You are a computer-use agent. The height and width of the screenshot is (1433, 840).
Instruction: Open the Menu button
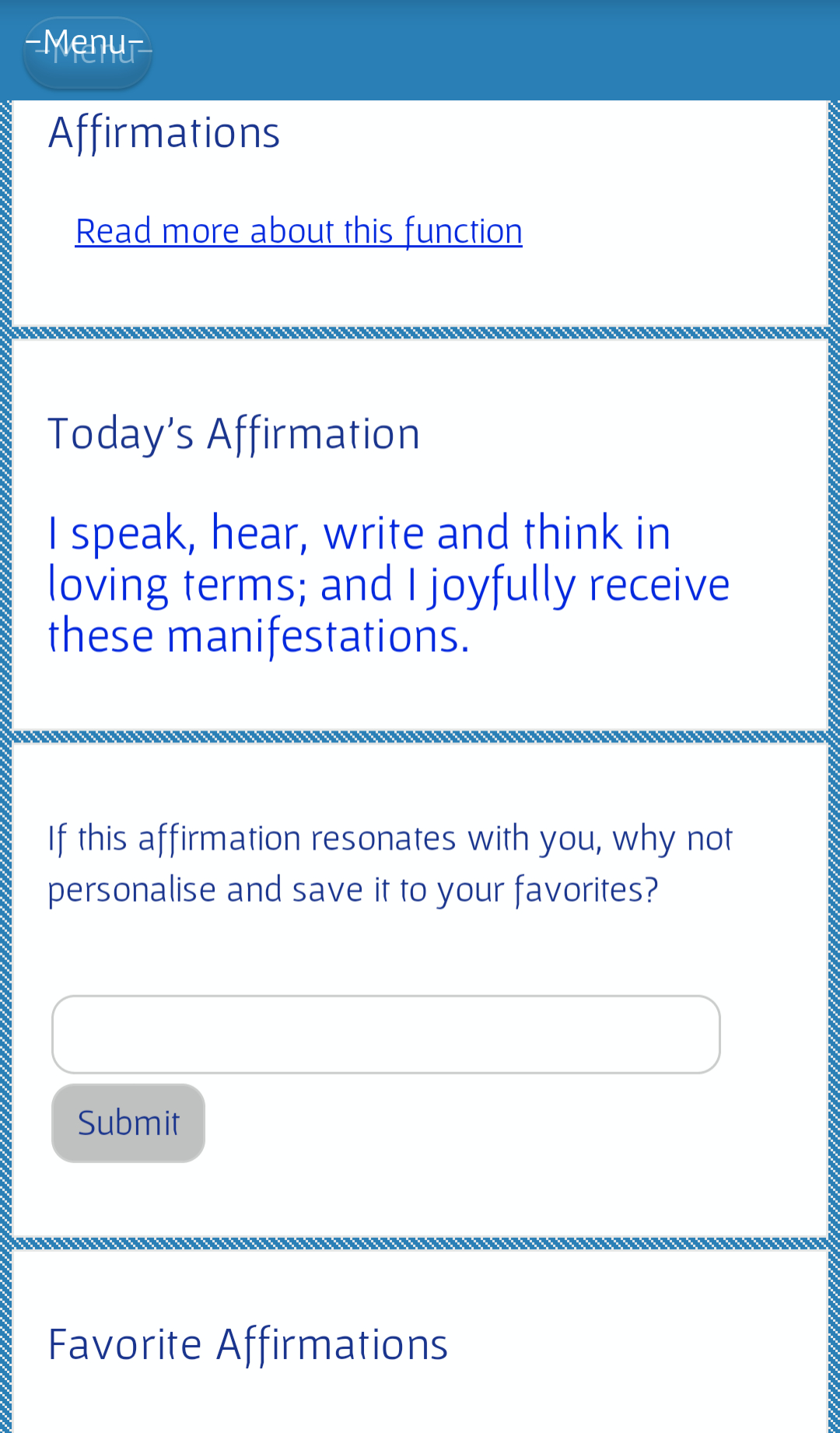coord(87,51)
